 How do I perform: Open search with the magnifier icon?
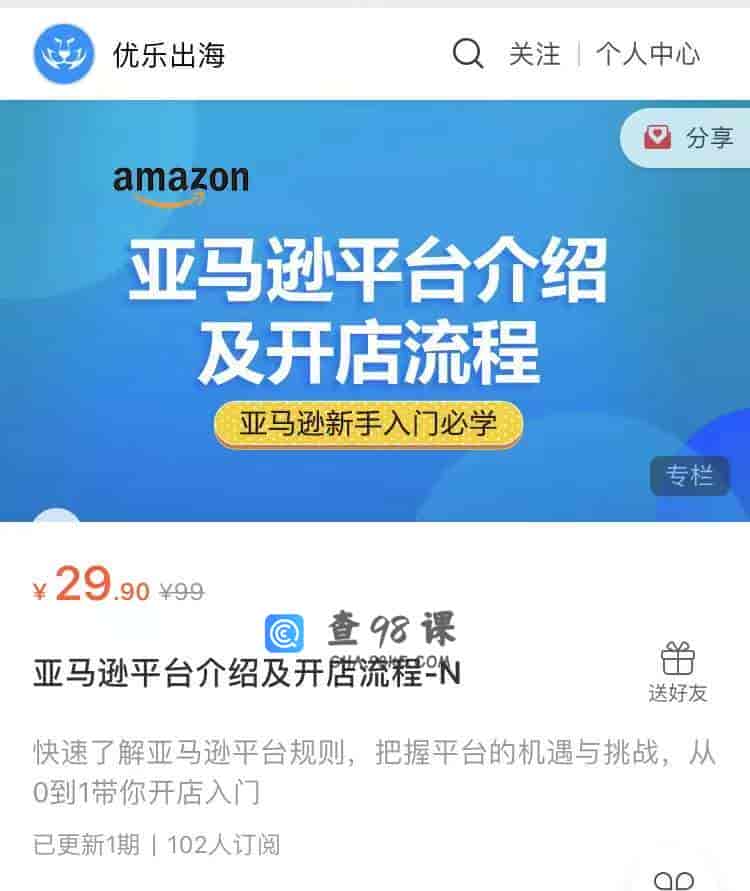pos(466,54)
